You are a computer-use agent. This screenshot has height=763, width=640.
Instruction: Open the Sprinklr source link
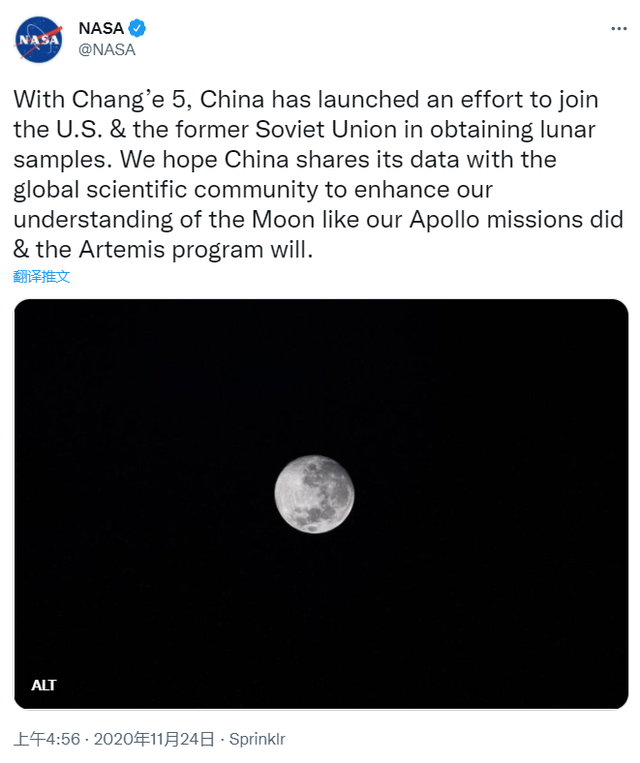[257, 739]
